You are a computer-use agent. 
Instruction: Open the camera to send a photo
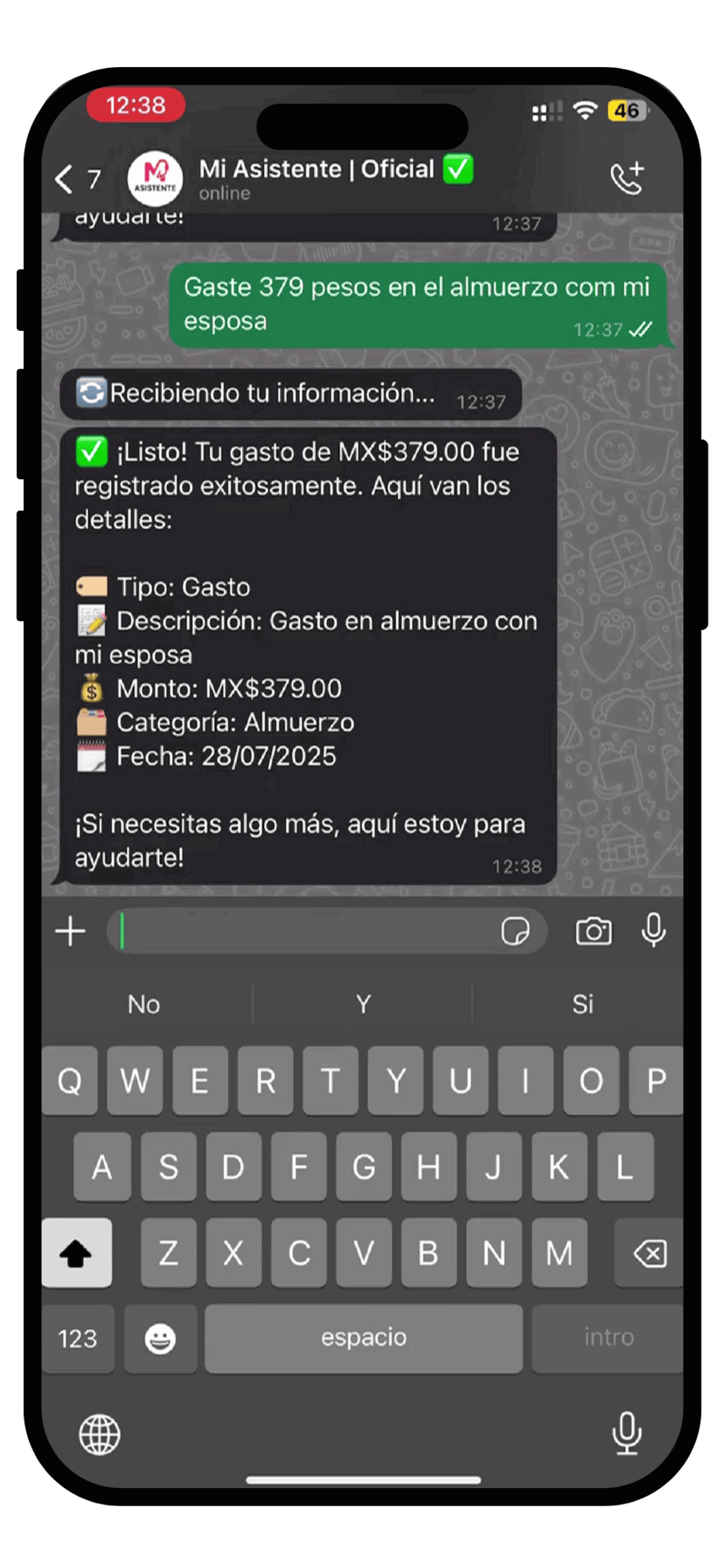coord(593,932)
